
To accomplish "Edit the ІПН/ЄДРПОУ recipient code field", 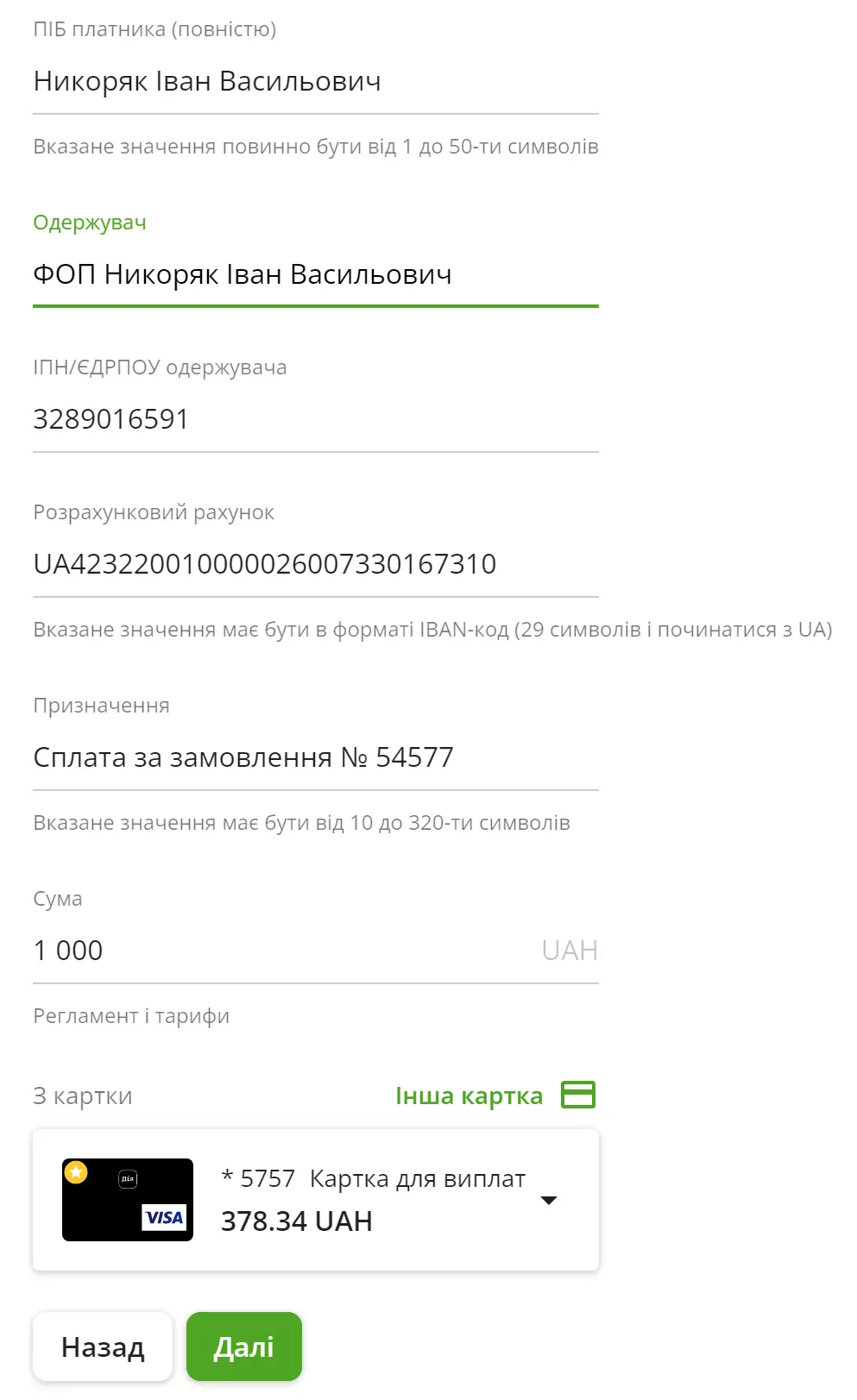I will [x=315, y=420].
